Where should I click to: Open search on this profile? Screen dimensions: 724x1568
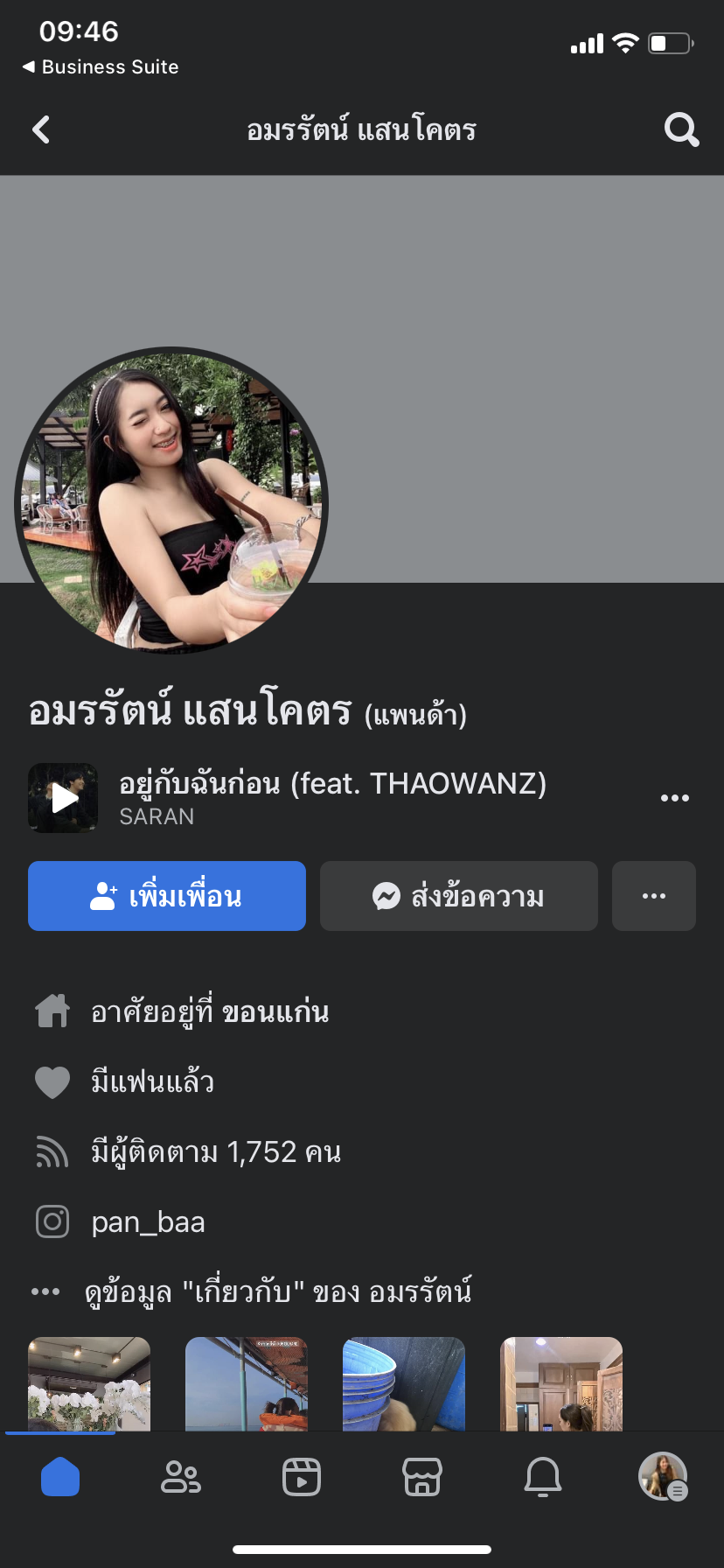(x=681, y=130)
